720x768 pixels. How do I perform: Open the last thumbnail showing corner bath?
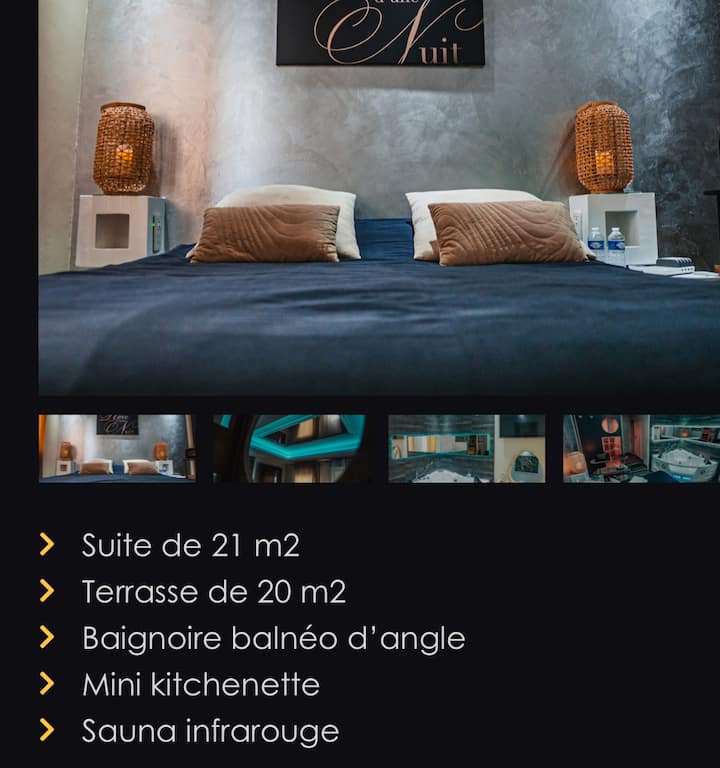point(641,448)
